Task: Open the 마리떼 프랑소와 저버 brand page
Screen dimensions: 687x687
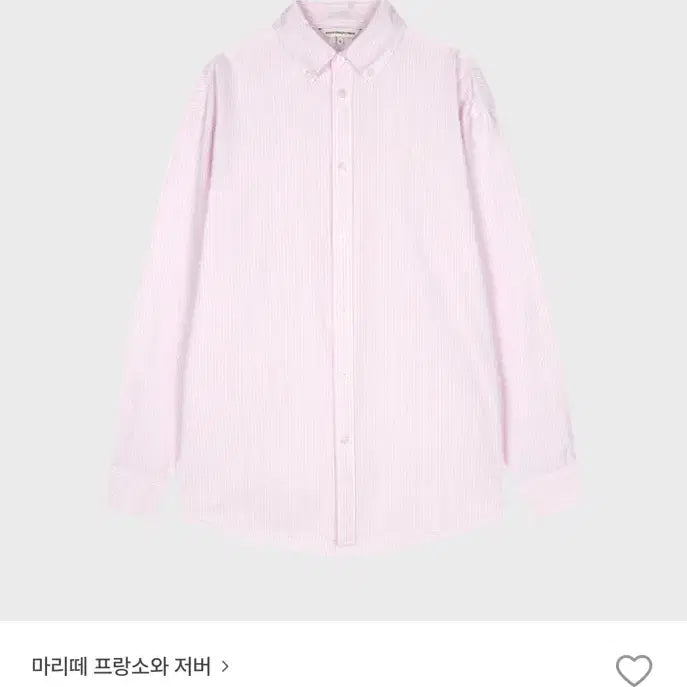Action: 131,664
